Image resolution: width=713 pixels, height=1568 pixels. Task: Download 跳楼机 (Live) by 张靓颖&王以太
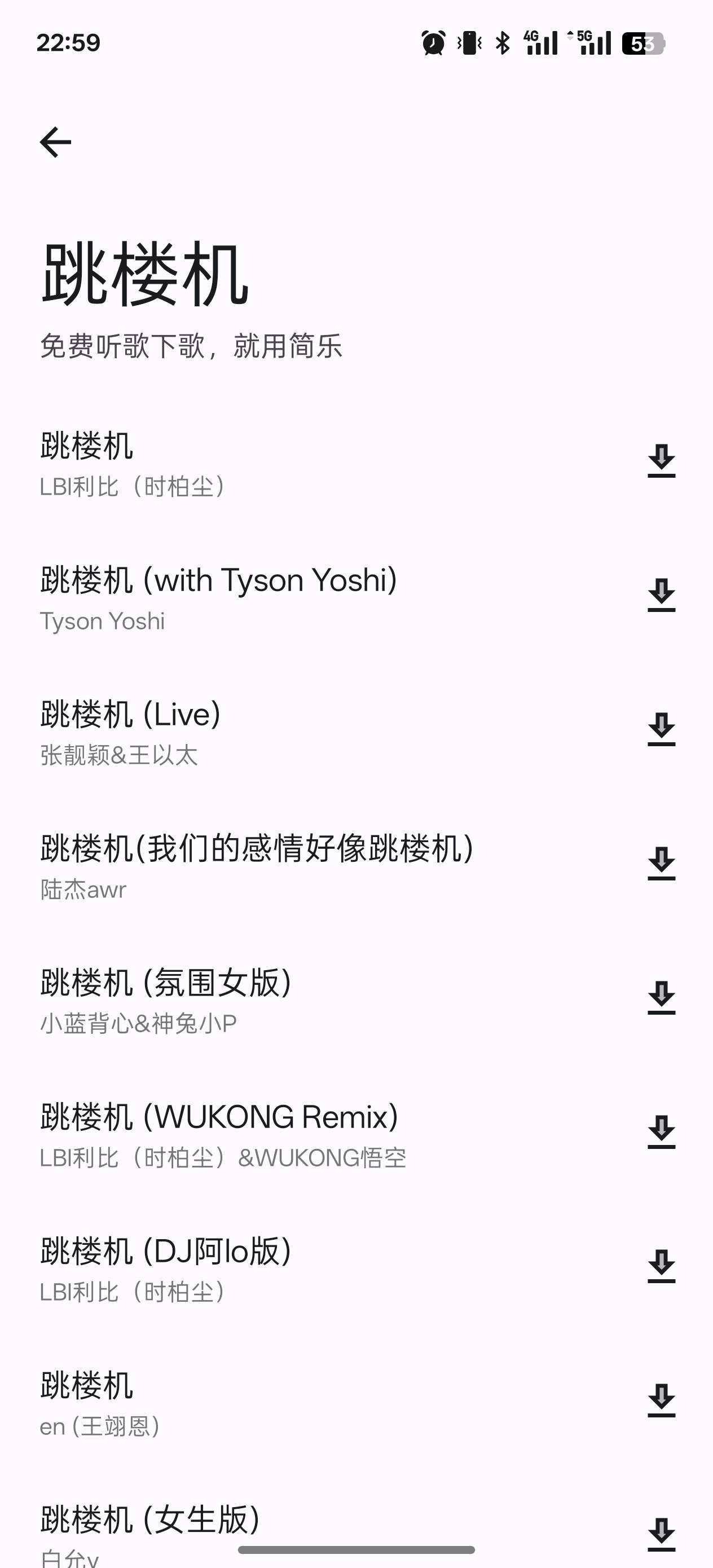(x=661, y=729)
